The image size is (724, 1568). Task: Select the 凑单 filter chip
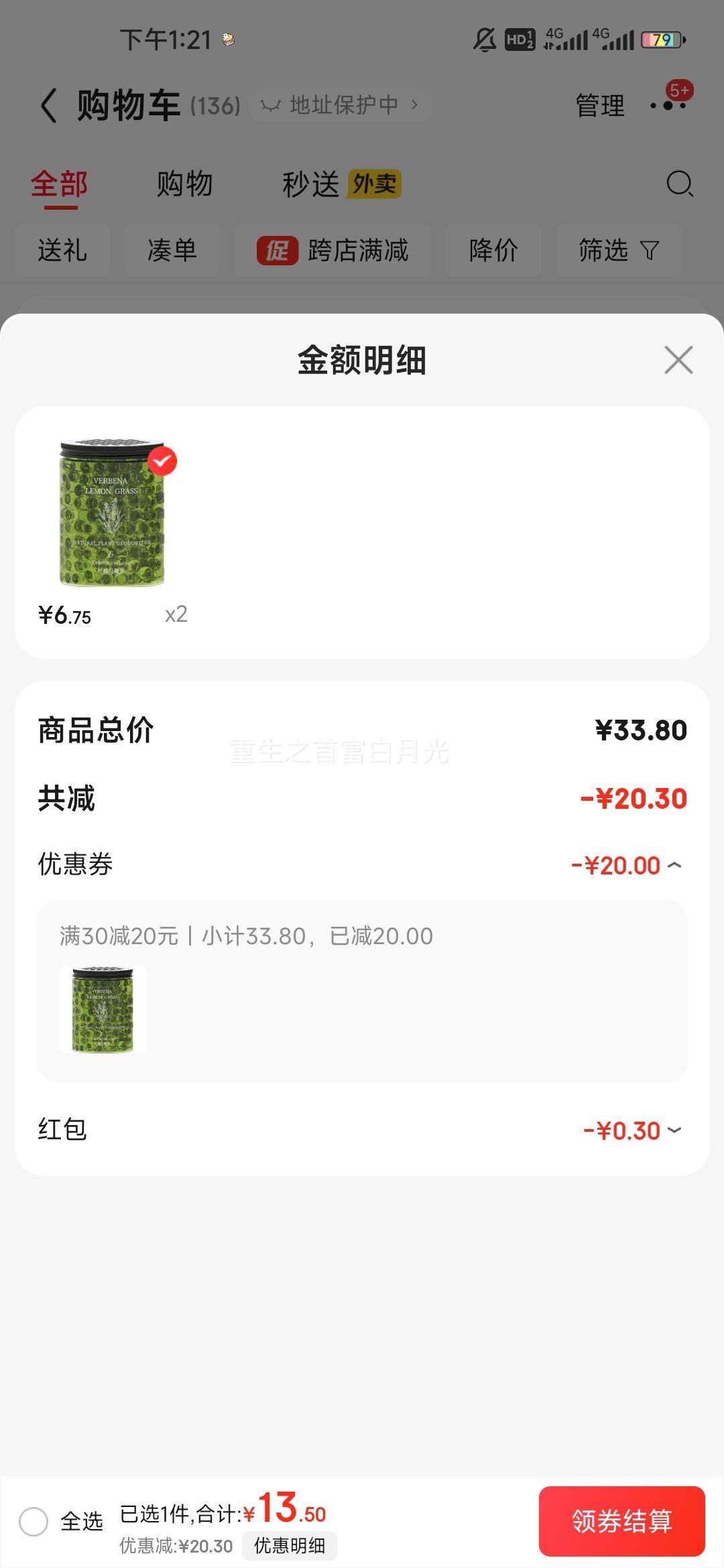point(172,251)
